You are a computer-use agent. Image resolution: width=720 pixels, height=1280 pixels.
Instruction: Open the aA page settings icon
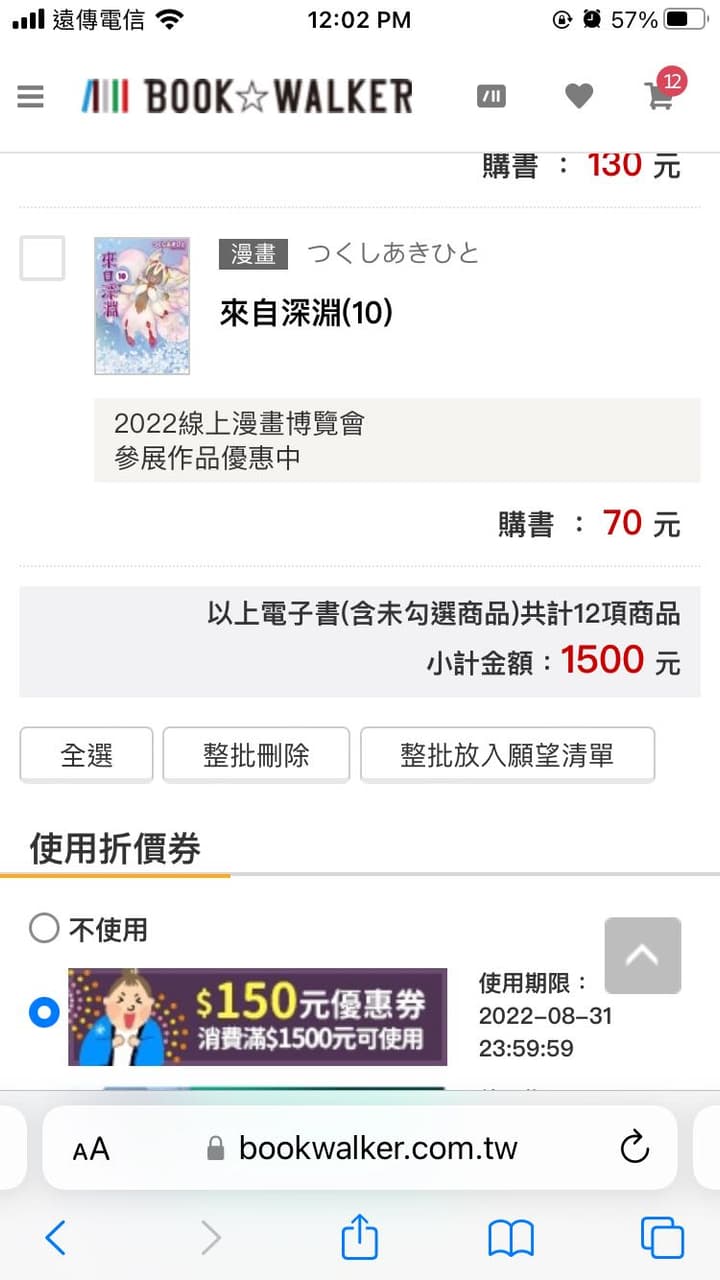tap(89, 1148)
